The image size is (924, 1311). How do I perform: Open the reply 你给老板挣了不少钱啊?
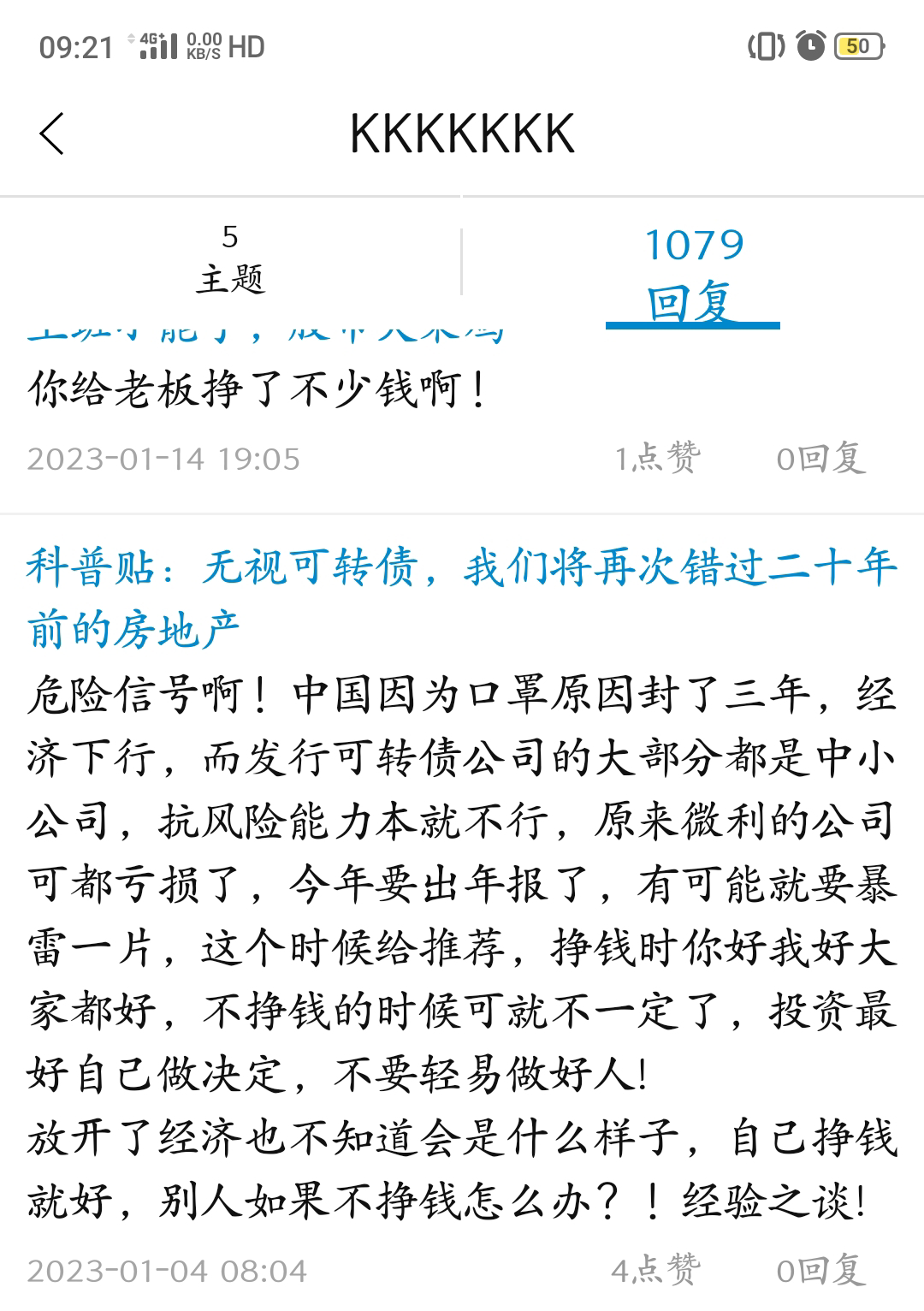pos(257,390)
